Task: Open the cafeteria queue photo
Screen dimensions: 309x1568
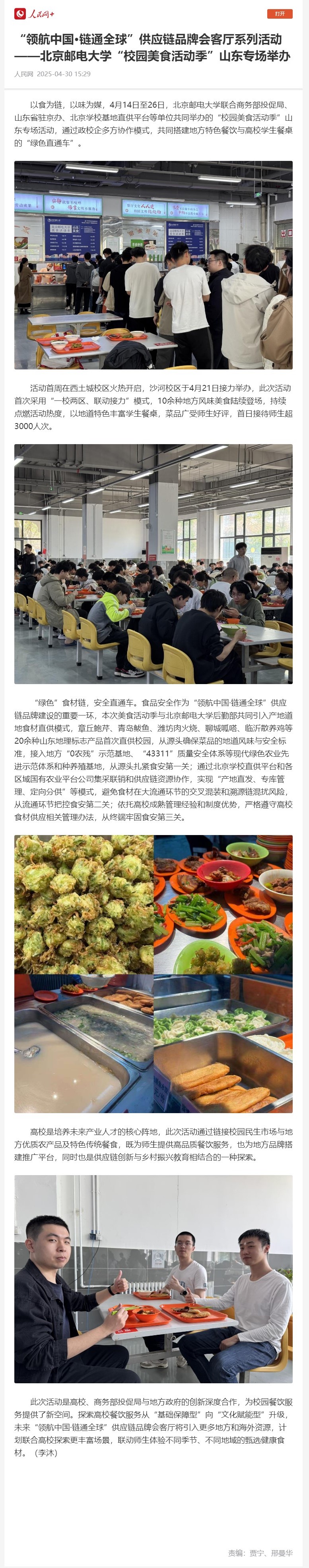Action: click(154, 265)
